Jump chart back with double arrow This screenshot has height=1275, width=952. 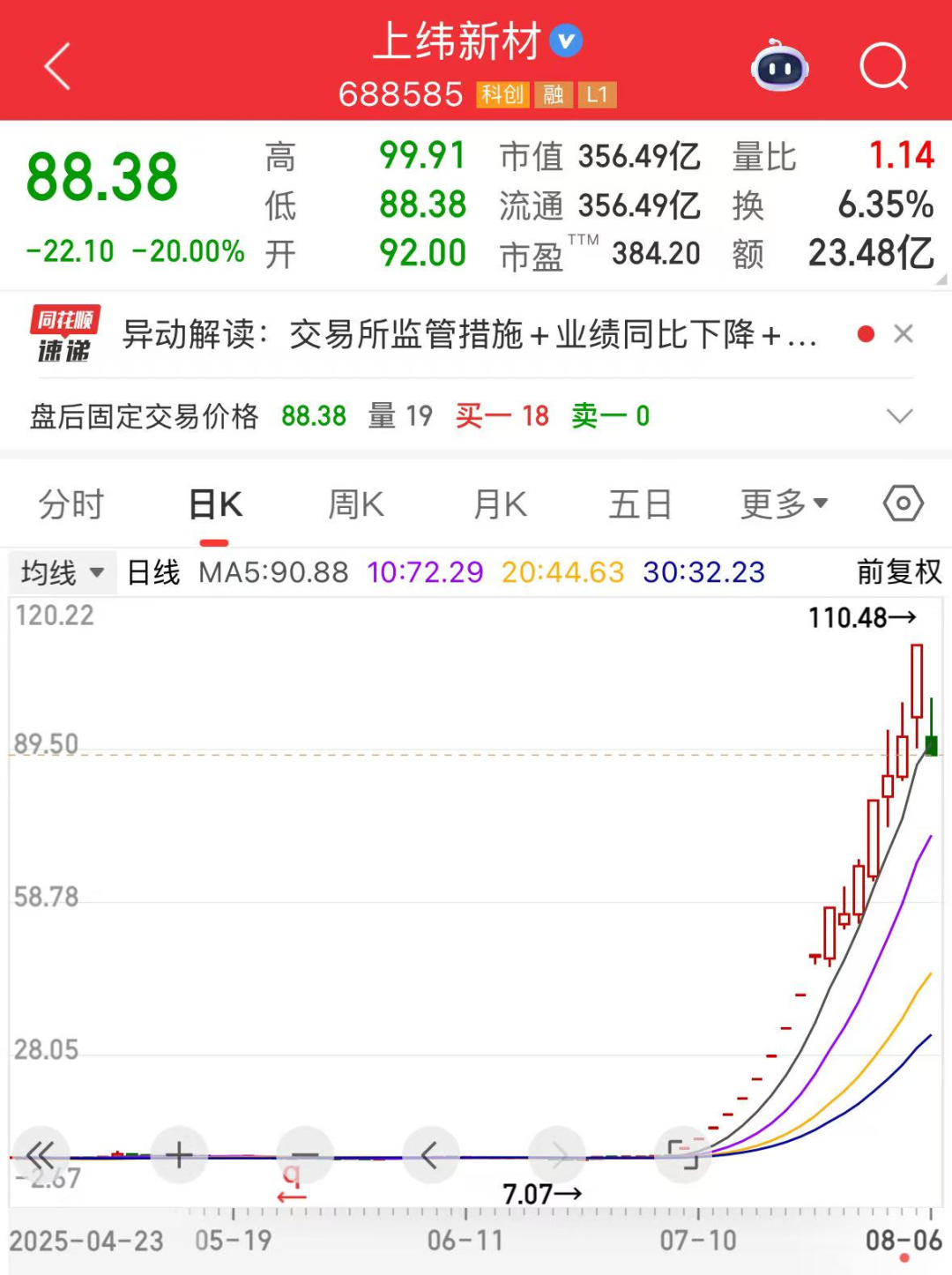41,1155
